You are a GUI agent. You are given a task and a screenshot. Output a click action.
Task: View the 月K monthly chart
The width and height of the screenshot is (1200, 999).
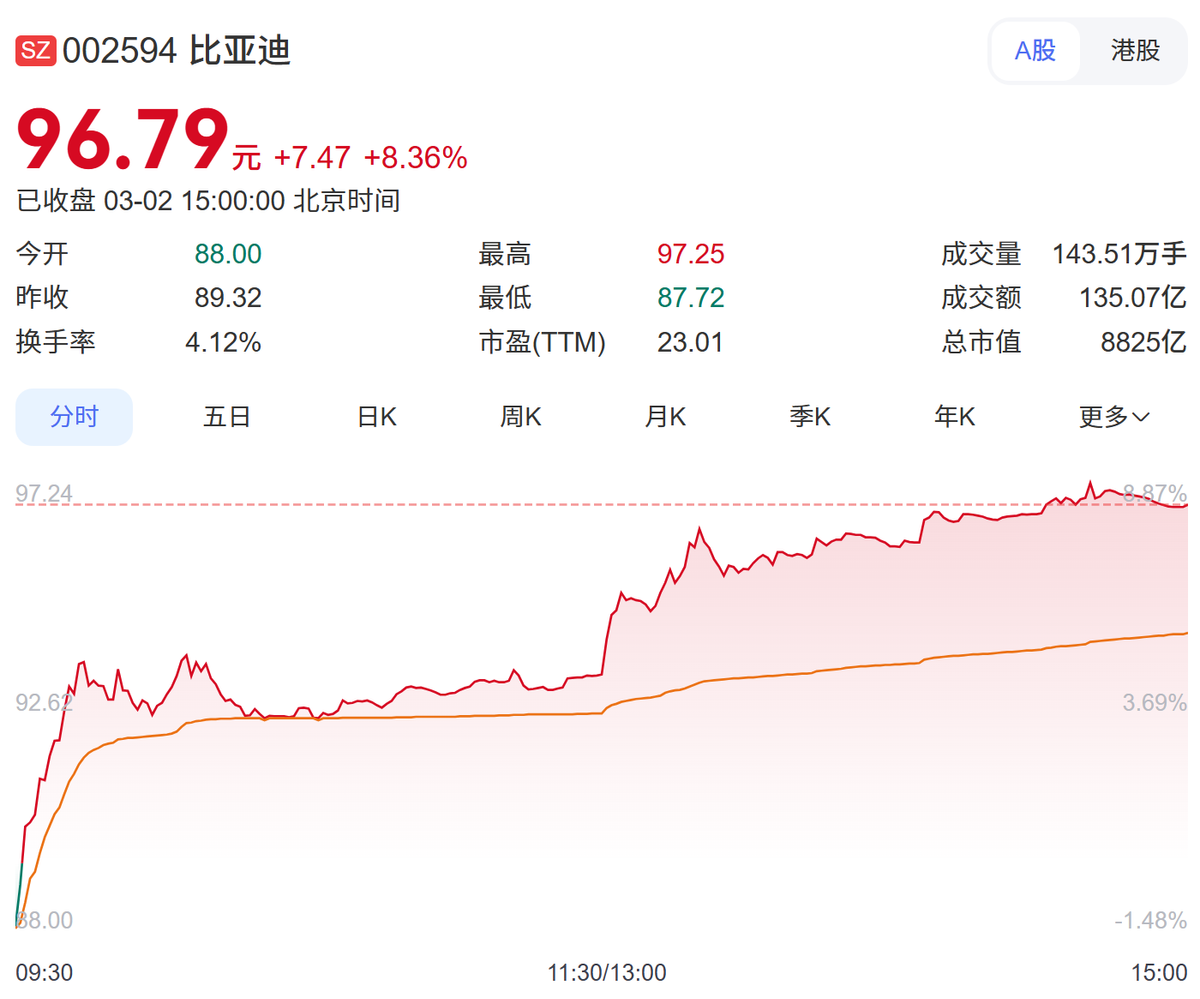coord(665,417)
